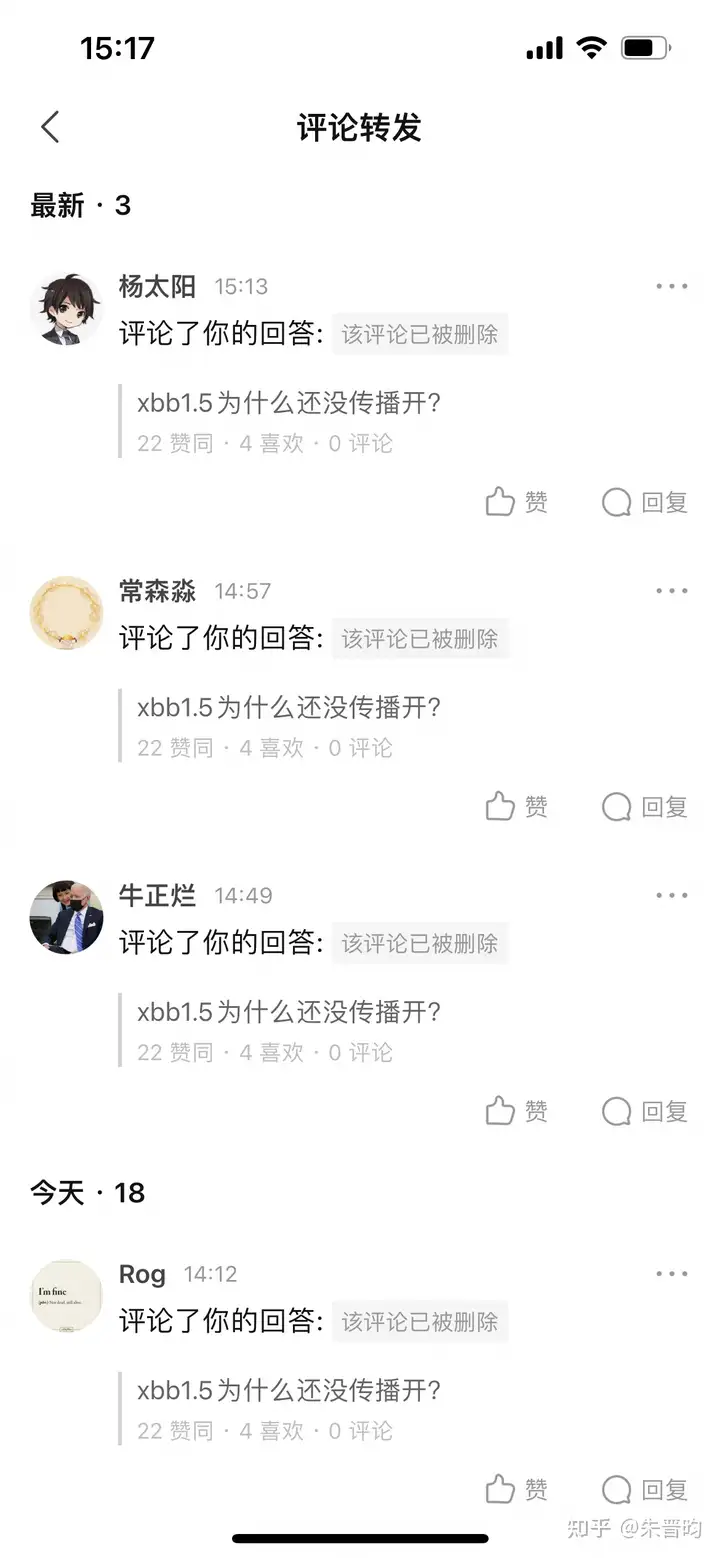
Task: Go back from 评论转发 page
Action: point(50,127)
